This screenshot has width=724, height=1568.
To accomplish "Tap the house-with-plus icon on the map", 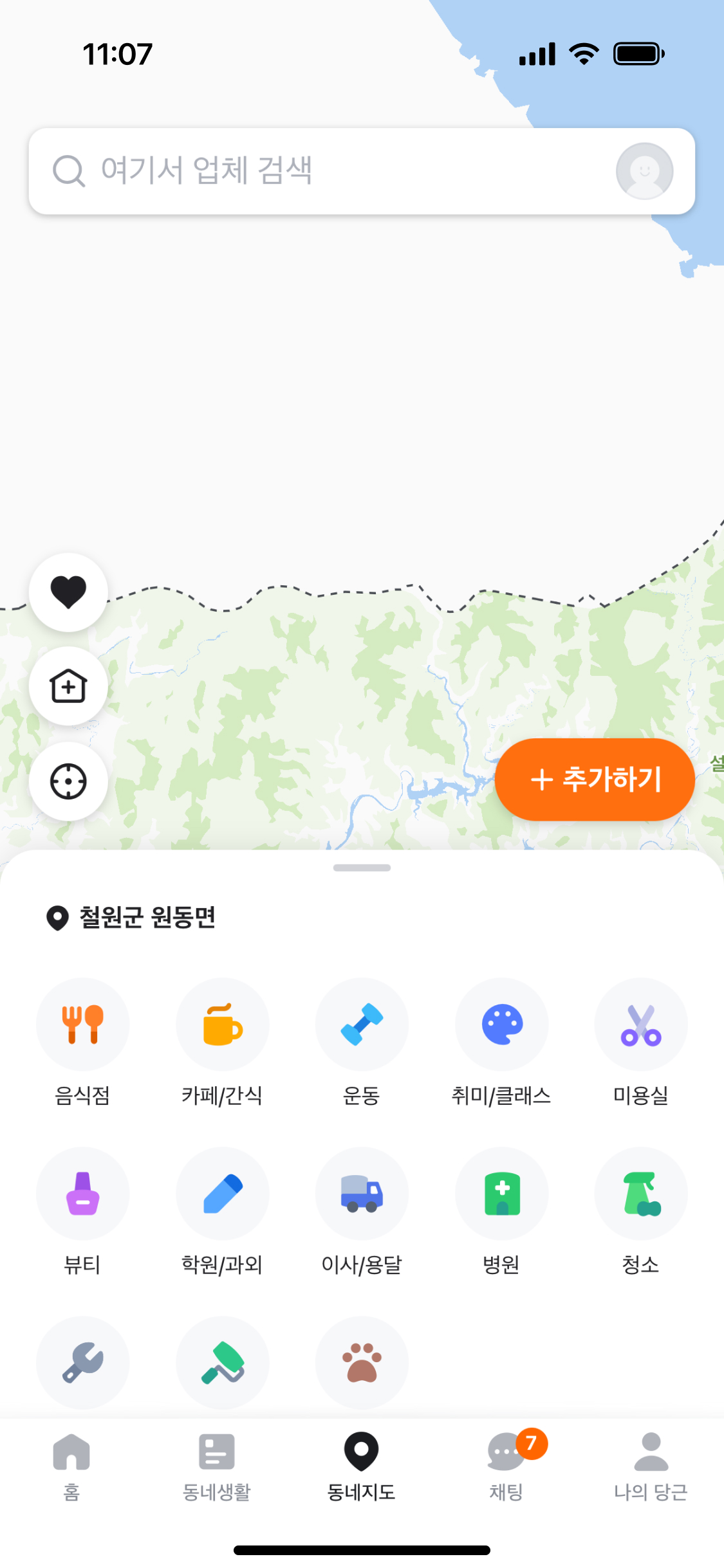I will [68, 686].
